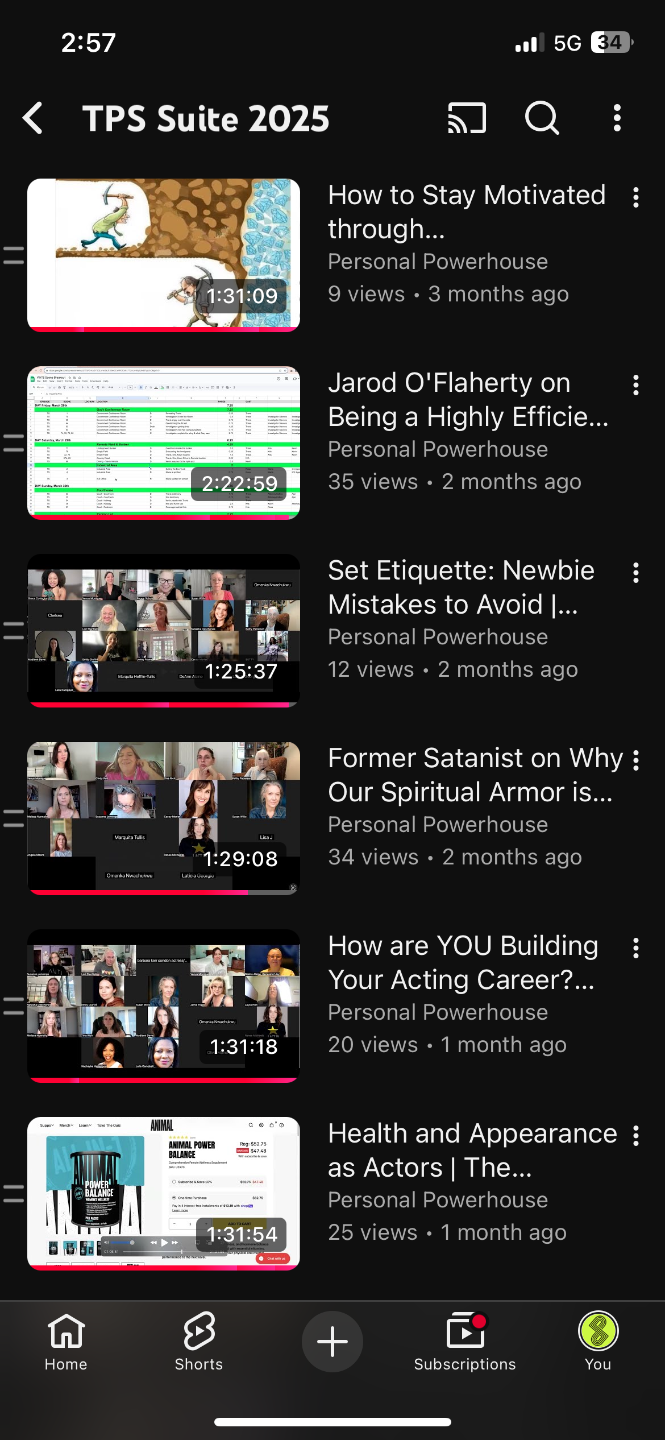Screen dimensions: 665x1440
Task: Open the search icon in top bar
Action: click(x=541, y=119)
